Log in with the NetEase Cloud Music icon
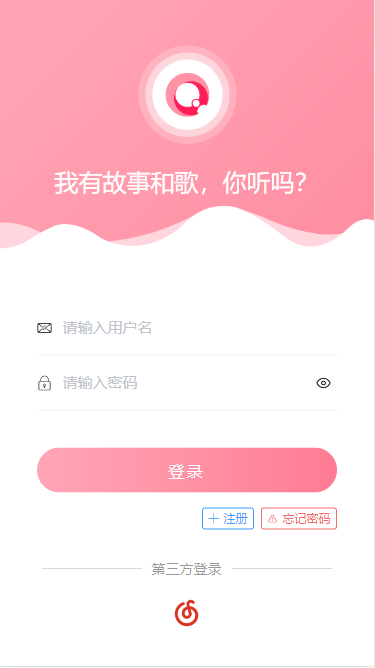The width and height of the screenshot is (375, 668). [187, 613]
